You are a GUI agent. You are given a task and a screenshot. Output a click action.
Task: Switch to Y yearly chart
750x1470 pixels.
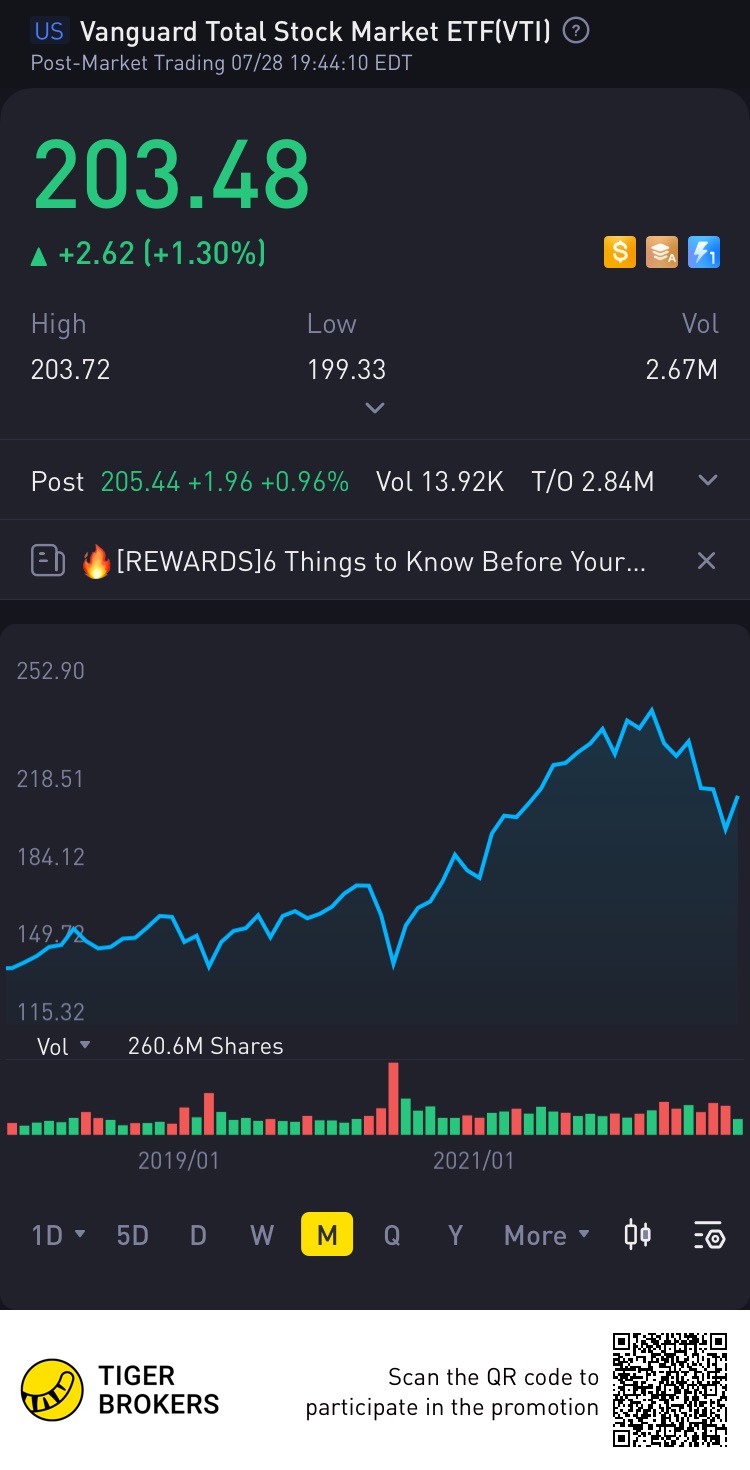point(455,1235)
